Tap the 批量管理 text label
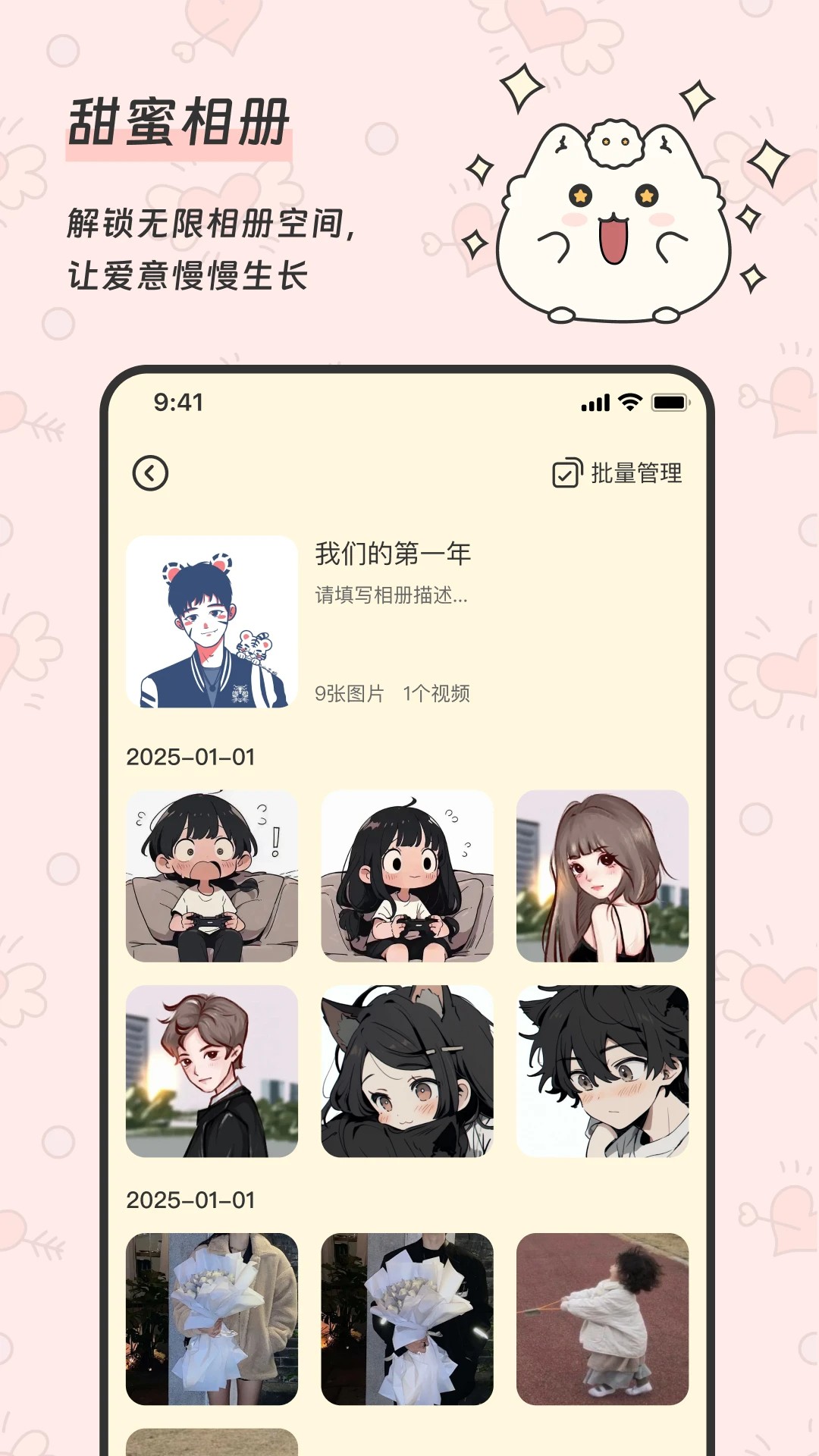This screenshot has width=819, height=1456. pos(637,474)
